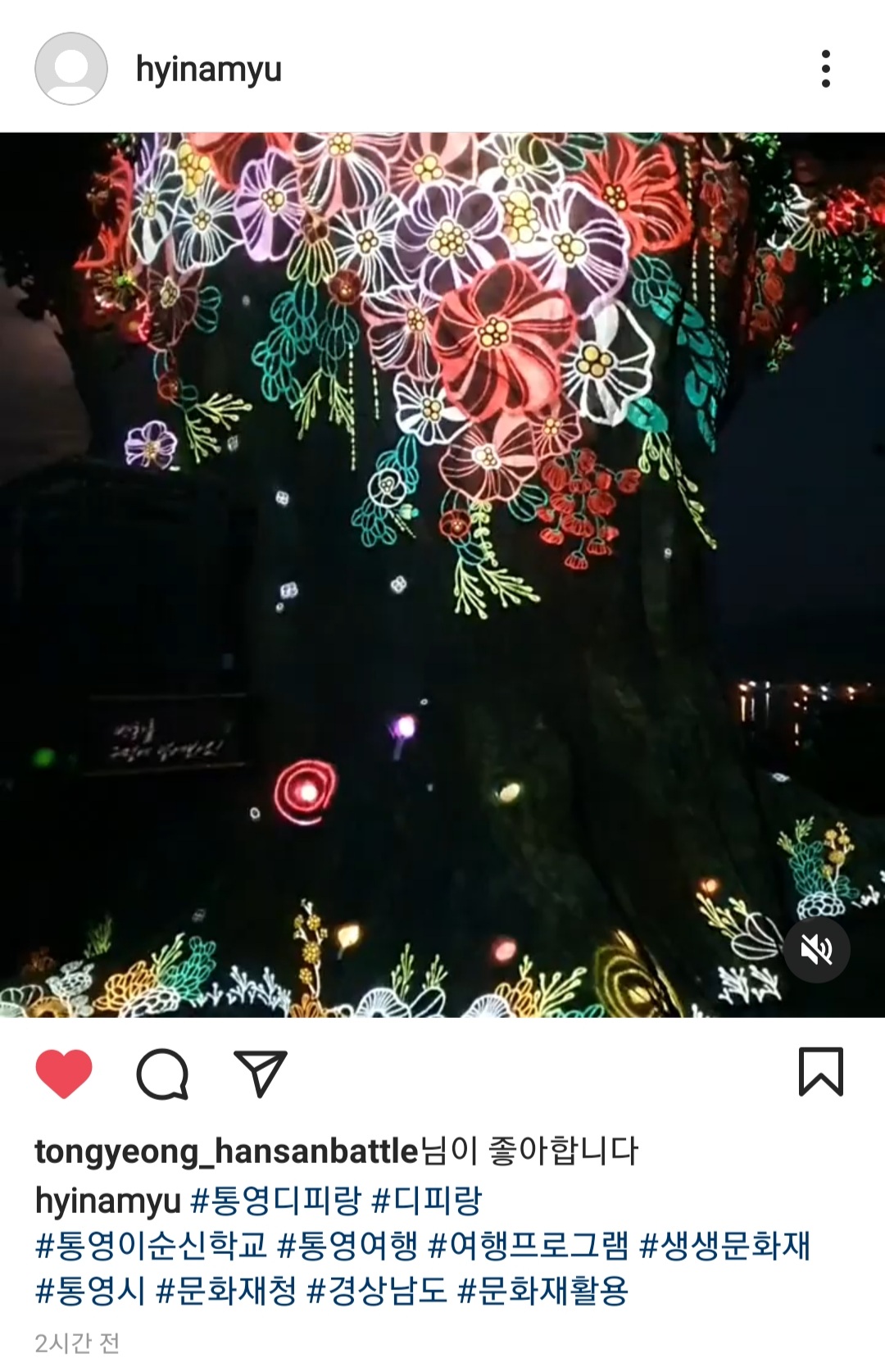Screen dimensions: 885x1372
Task: Open the #통영이순신학교 hashtag
Action: click(x=152, y=1246)
